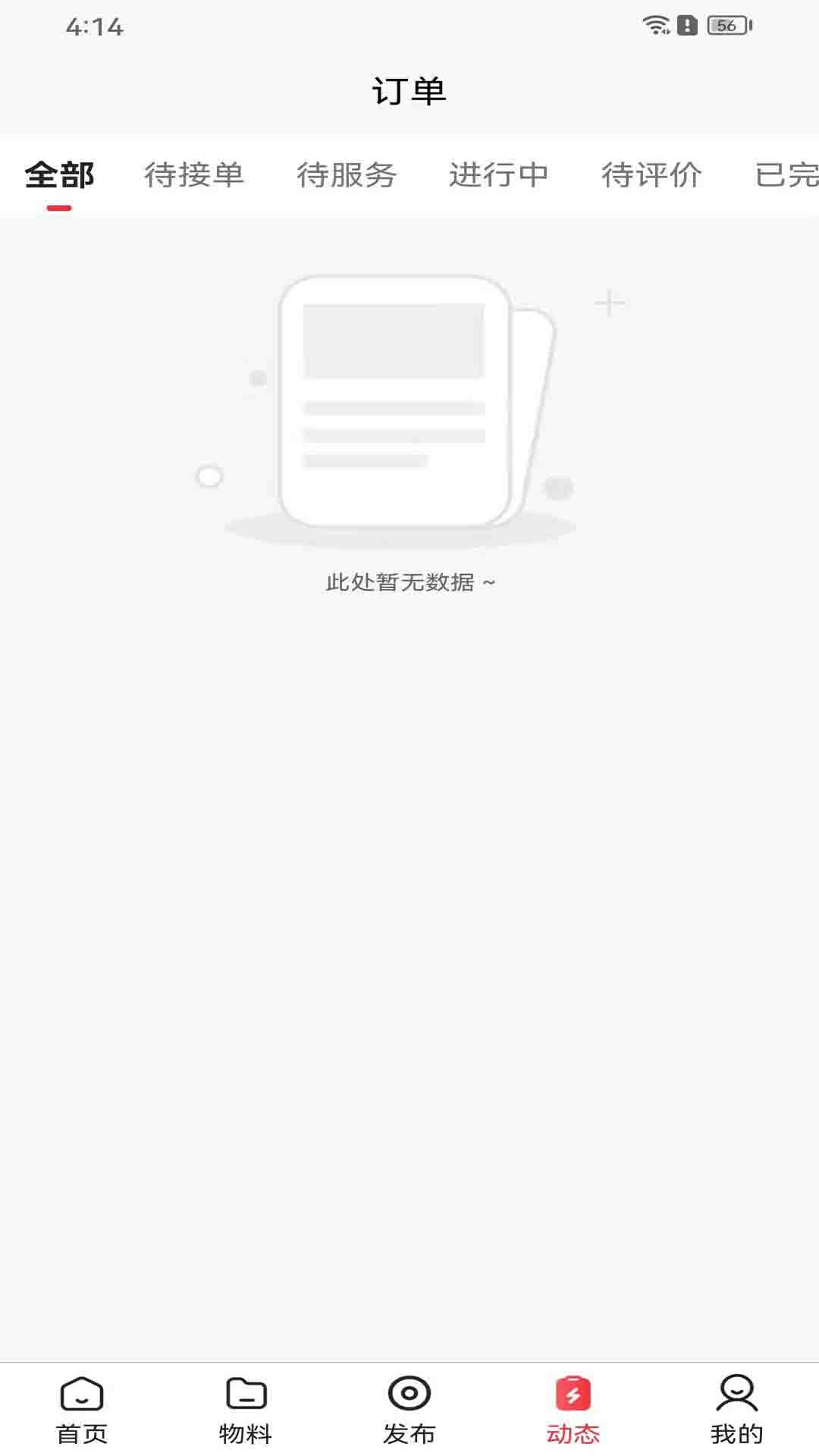Open the 待评价 tab
The width and height of the screenshot is (819, 1456).
point(651,175)
